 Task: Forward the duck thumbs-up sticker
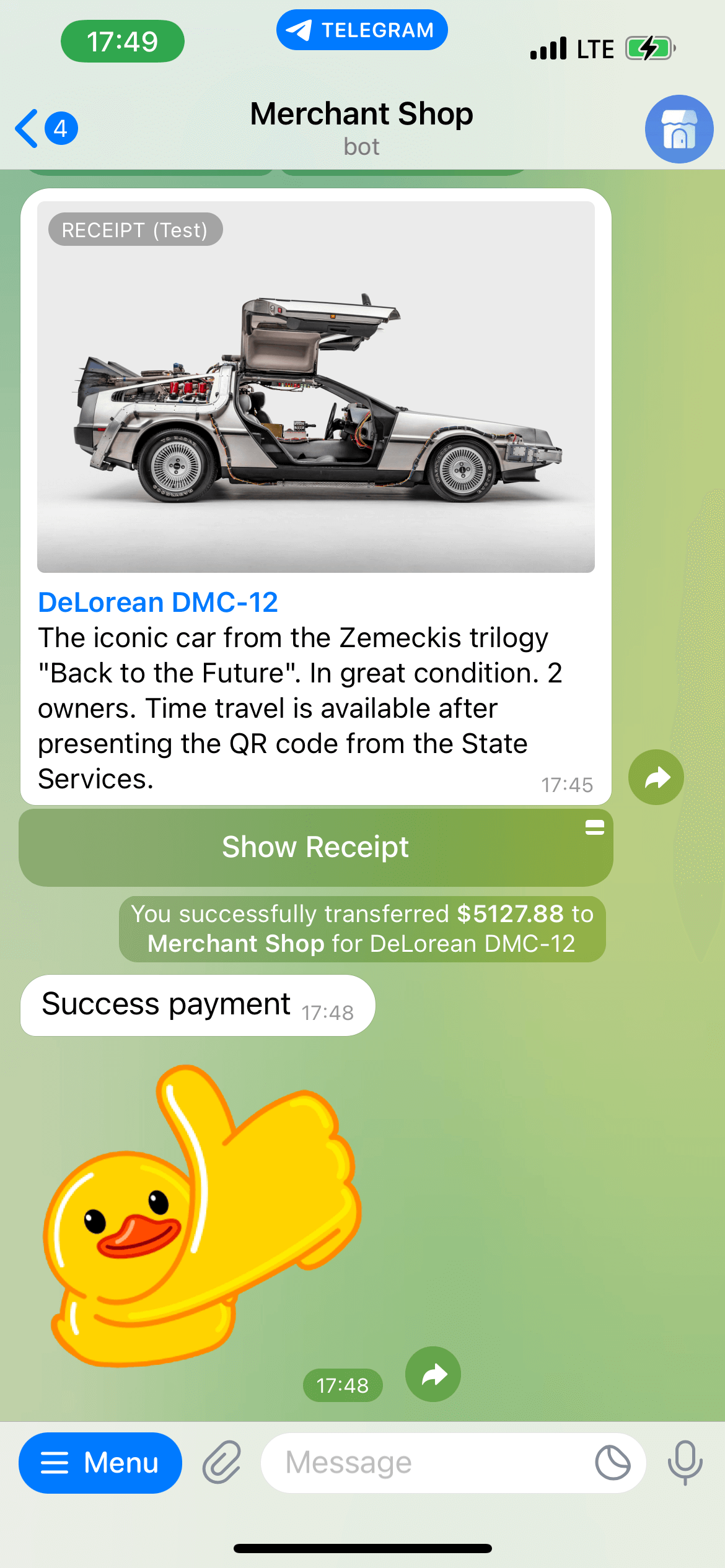tap(433, 1374)
